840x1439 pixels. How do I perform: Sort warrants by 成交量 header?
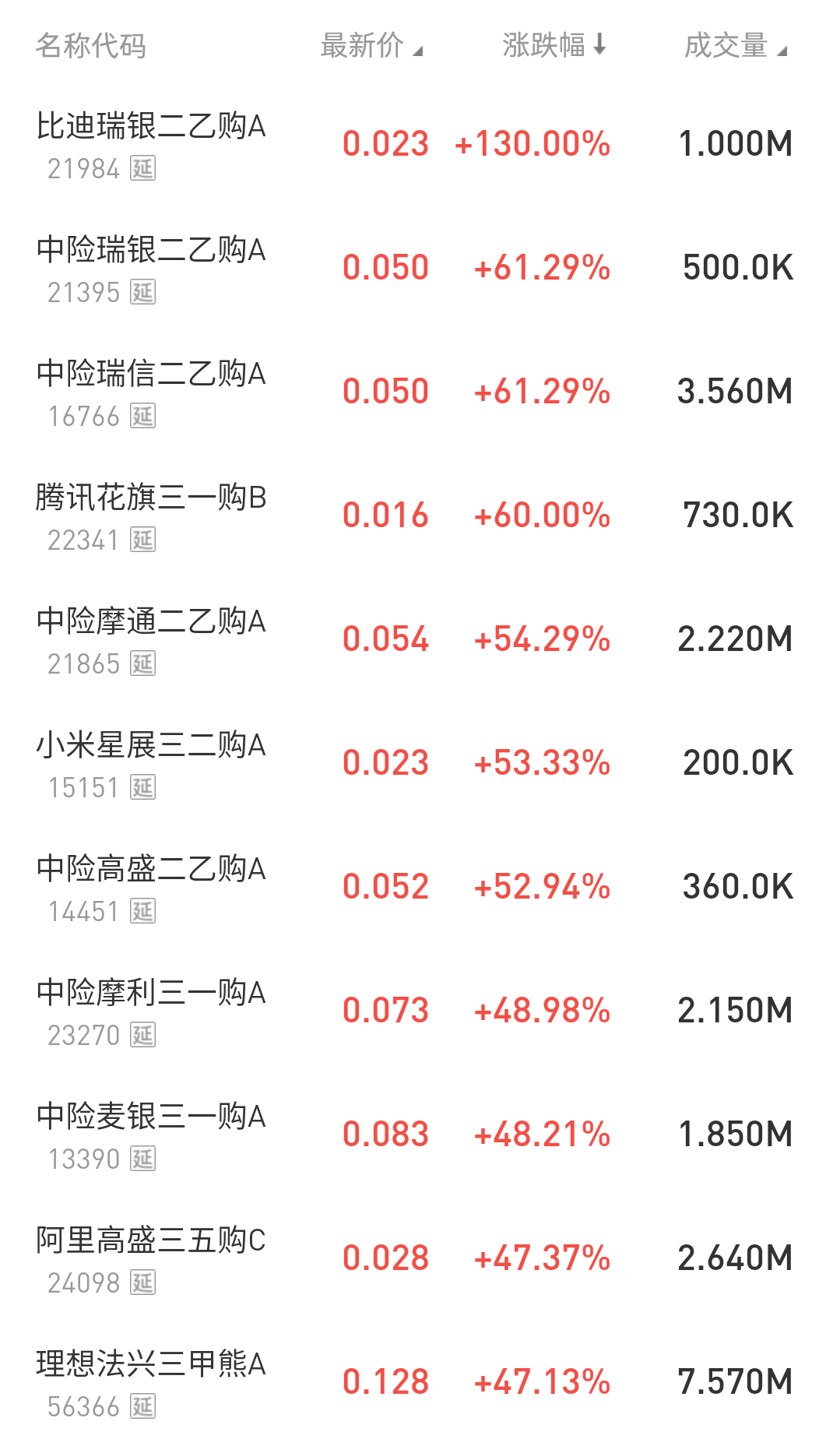coord(736,45)
